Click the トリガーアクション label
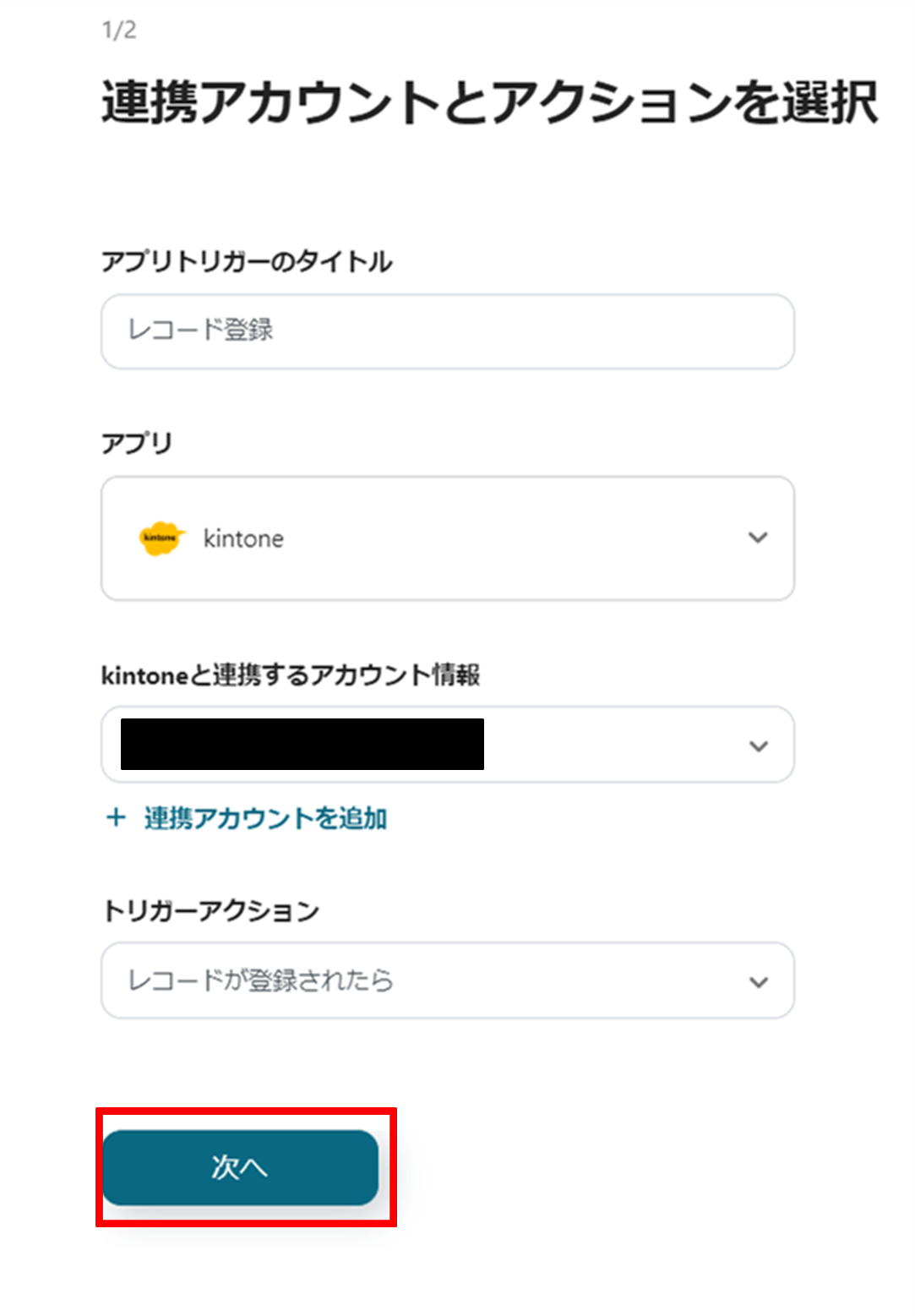Screen dimensions: 915x1316 [210, 910]
